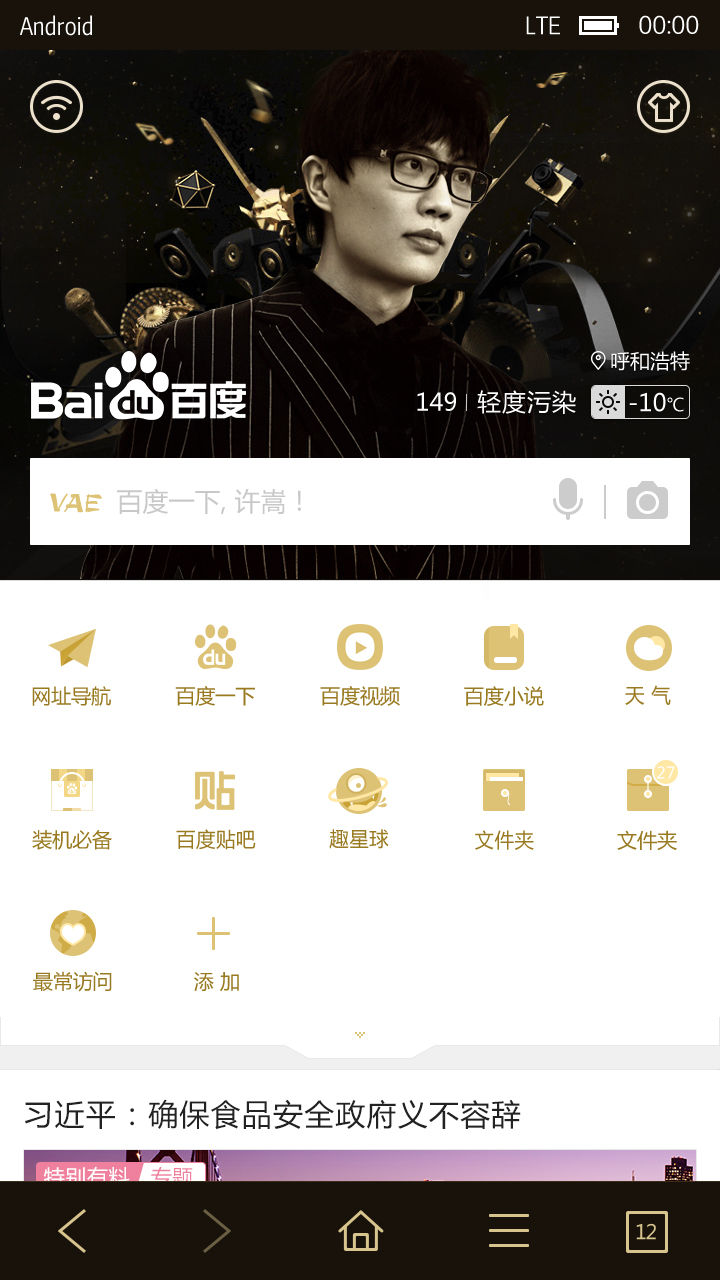Open 装机必备 shortcut

pos(72,808)
